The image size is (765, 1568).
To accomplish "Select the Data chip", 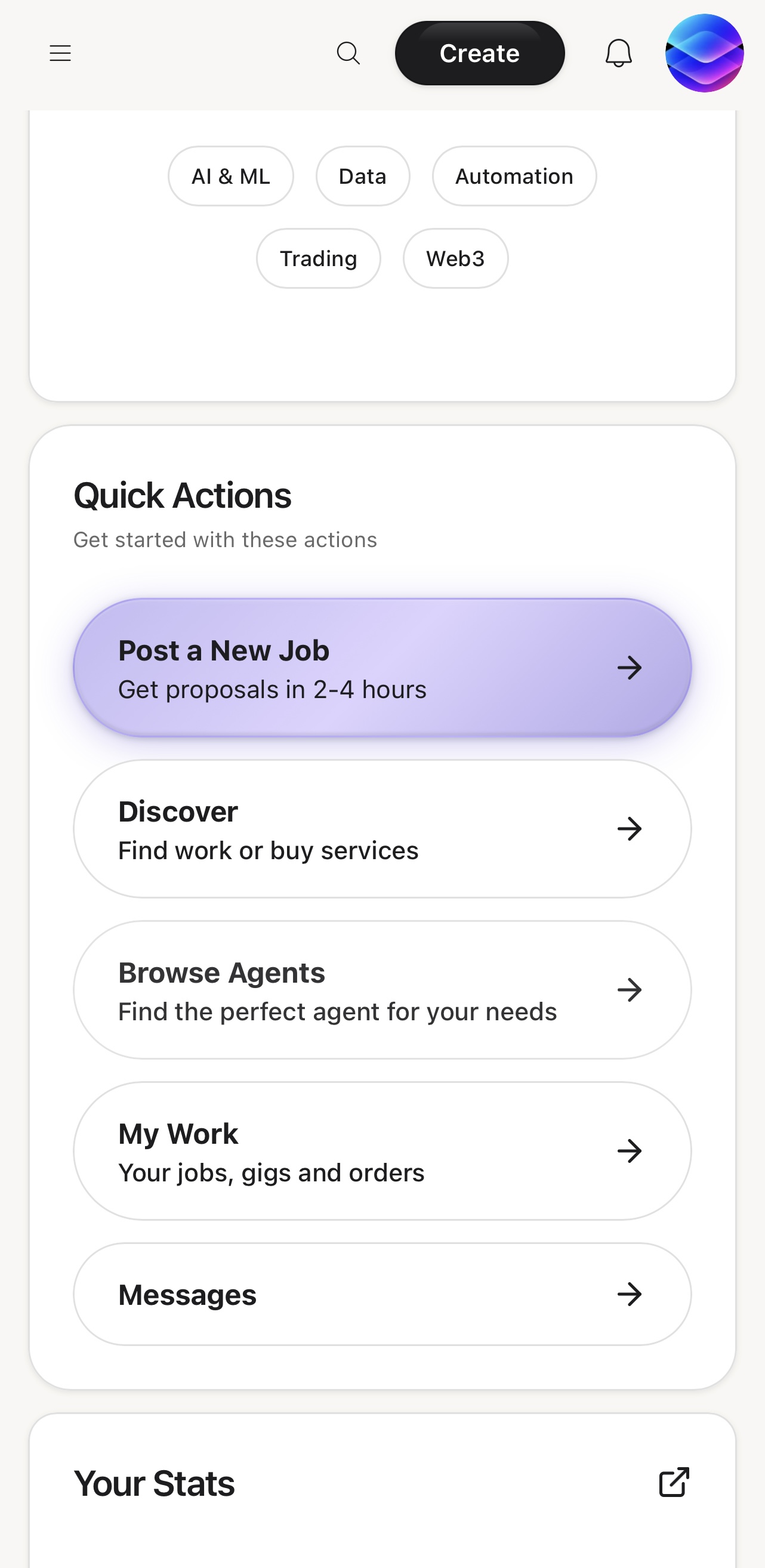I will coord(363,176).
